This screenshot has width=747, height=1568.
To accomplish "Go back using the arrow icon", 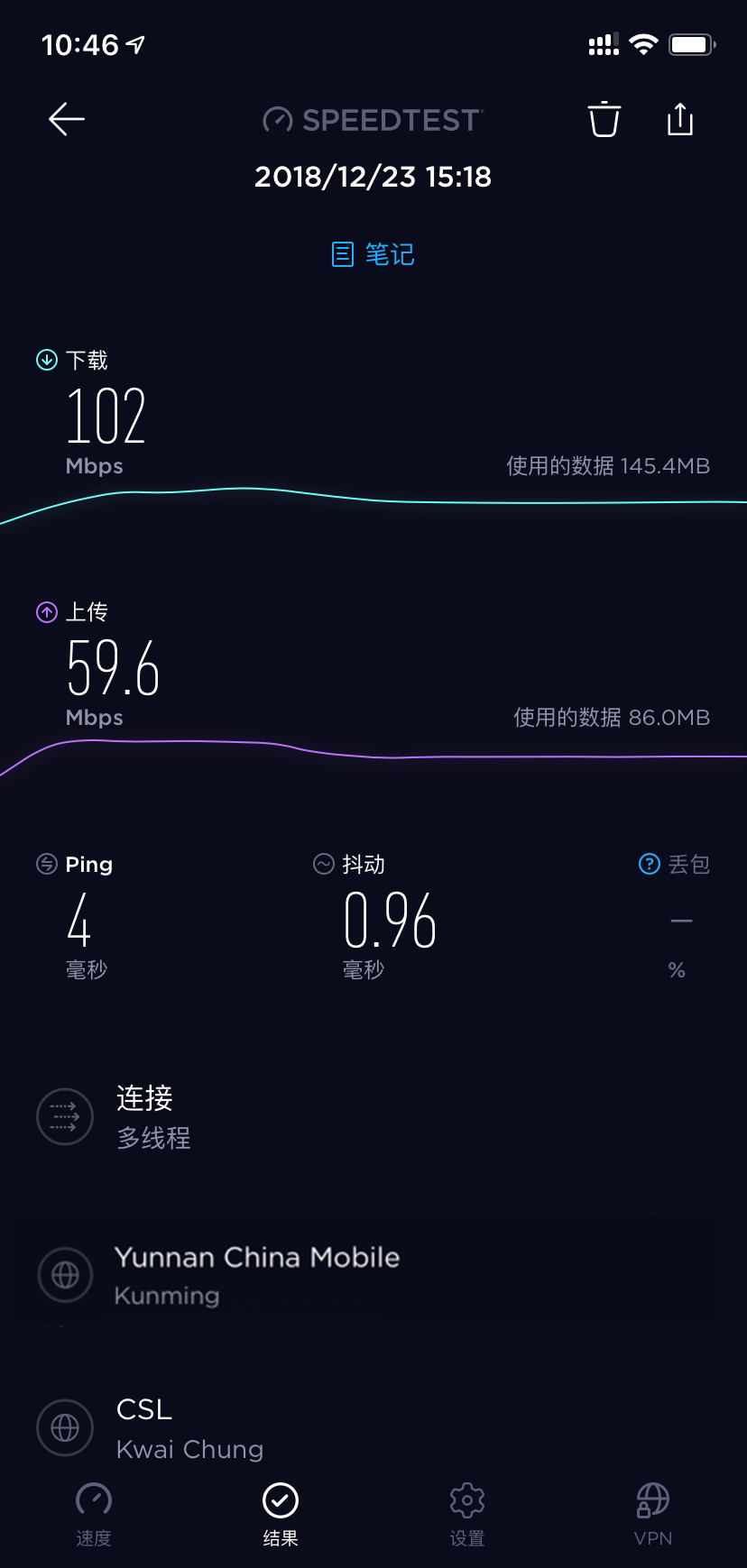I will pos(67,119).
